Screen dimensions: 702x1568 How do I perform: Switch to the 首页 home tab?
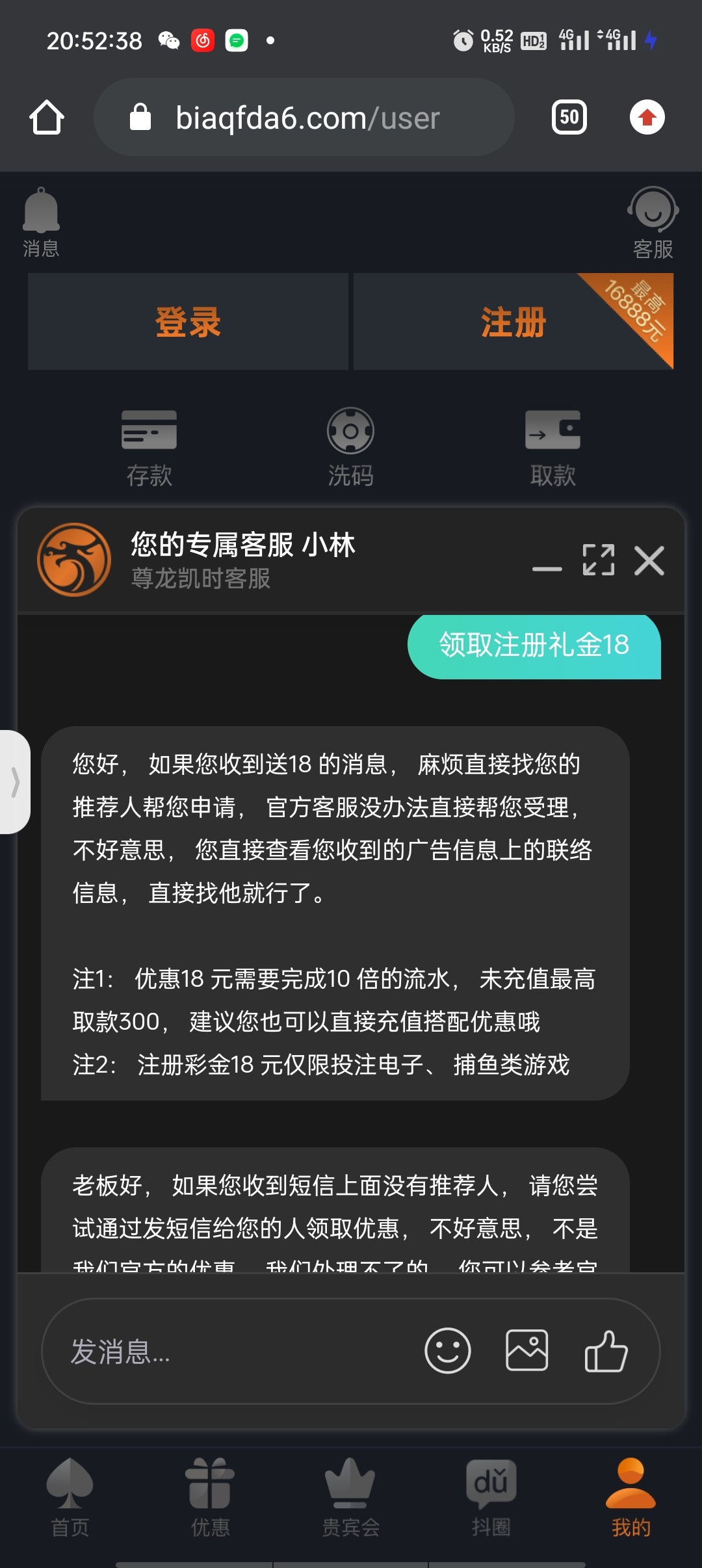(x=70, y=1496)
